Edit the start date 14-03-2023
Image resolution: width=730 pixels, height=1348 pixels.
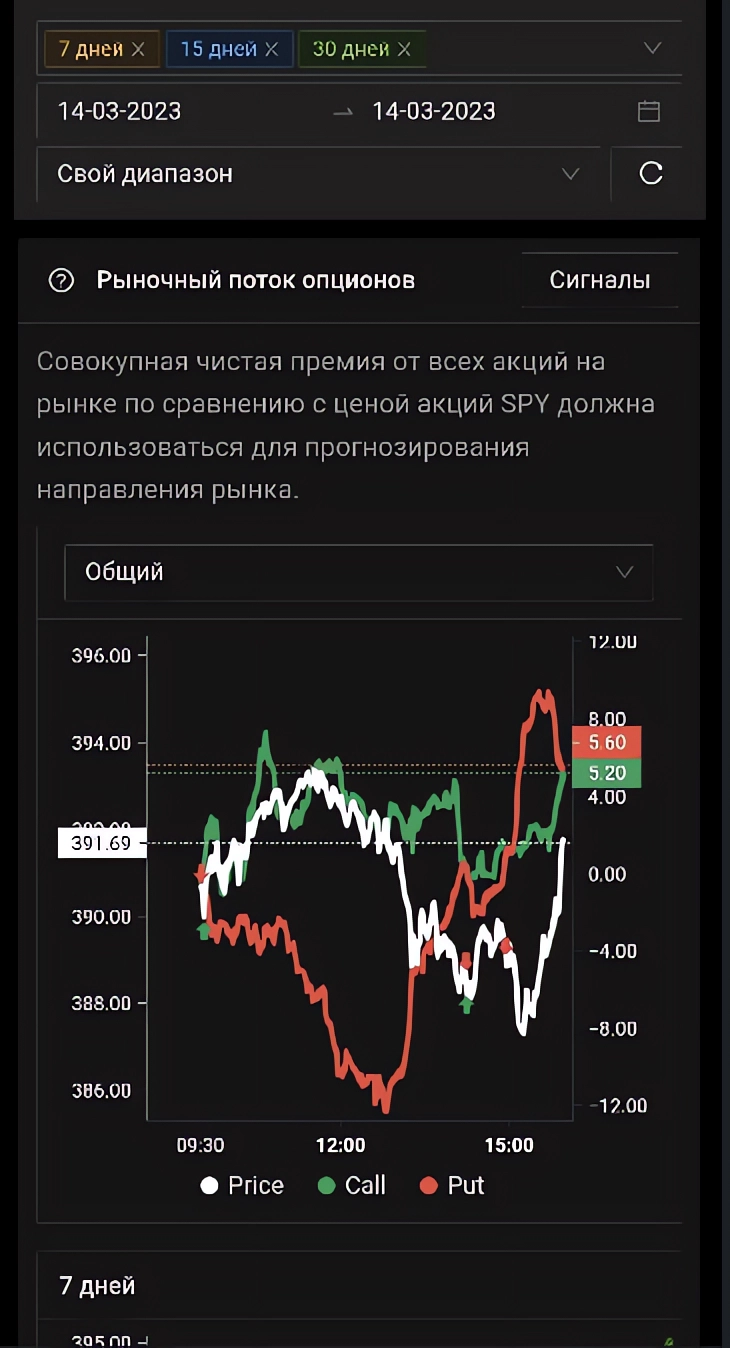(x=120, y=111)
